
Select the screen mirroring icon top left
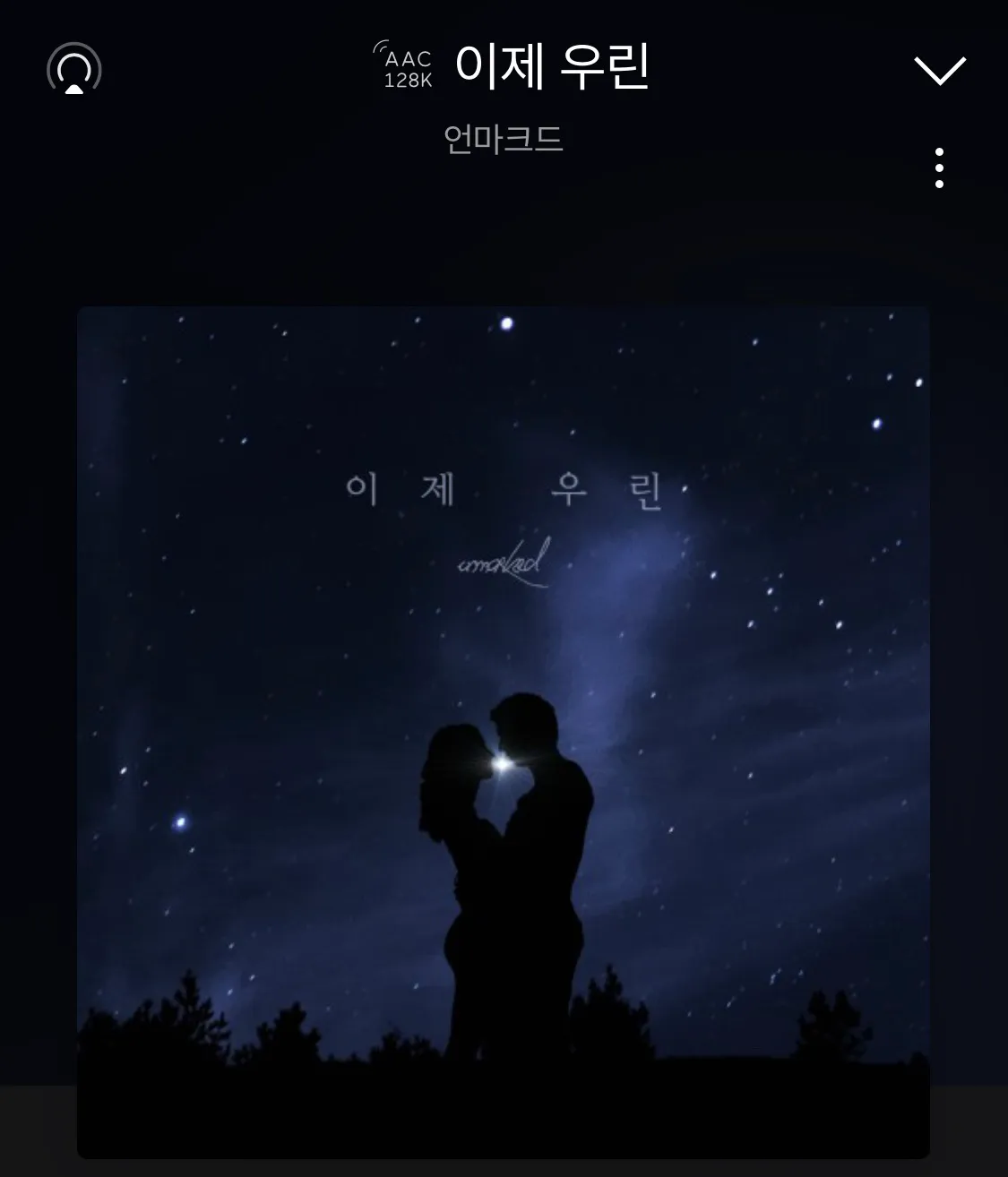click(x=74, y=67)
